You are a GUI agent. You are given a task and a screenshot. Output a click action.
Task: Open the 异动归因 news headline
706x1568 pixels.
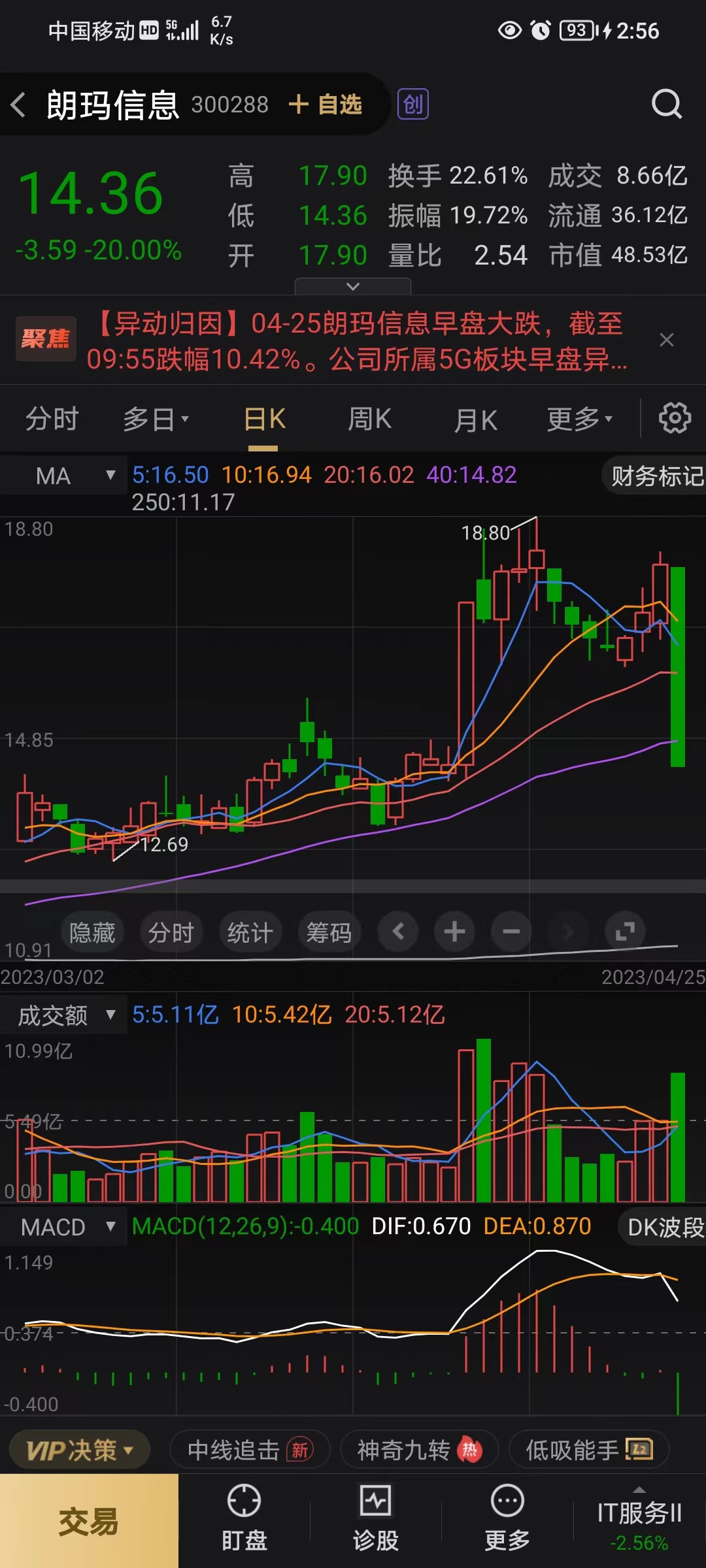(x=356, y=341)
